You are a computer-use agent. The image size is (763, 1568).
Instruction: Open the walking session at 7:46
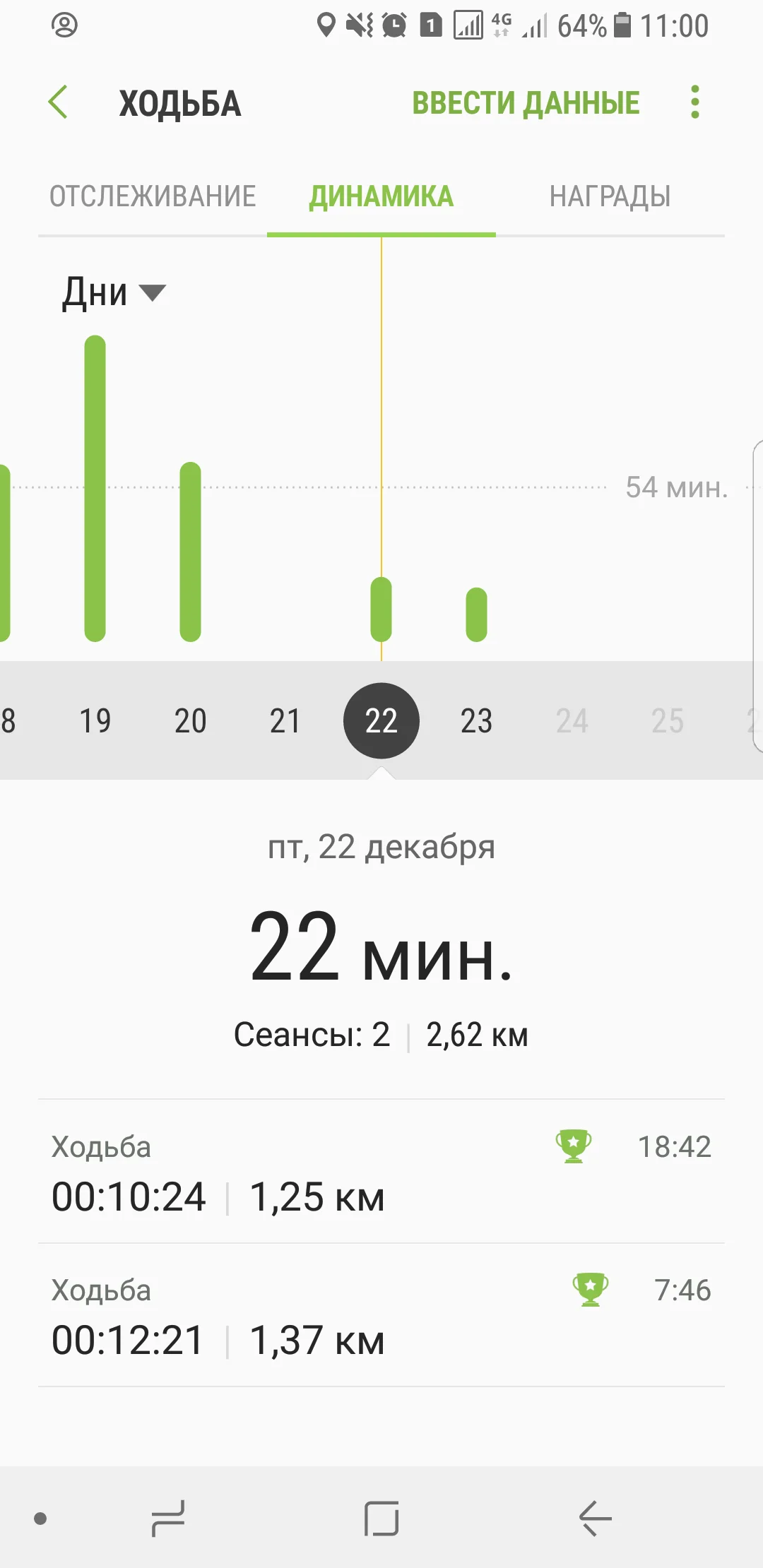(x=381, y=1316)
